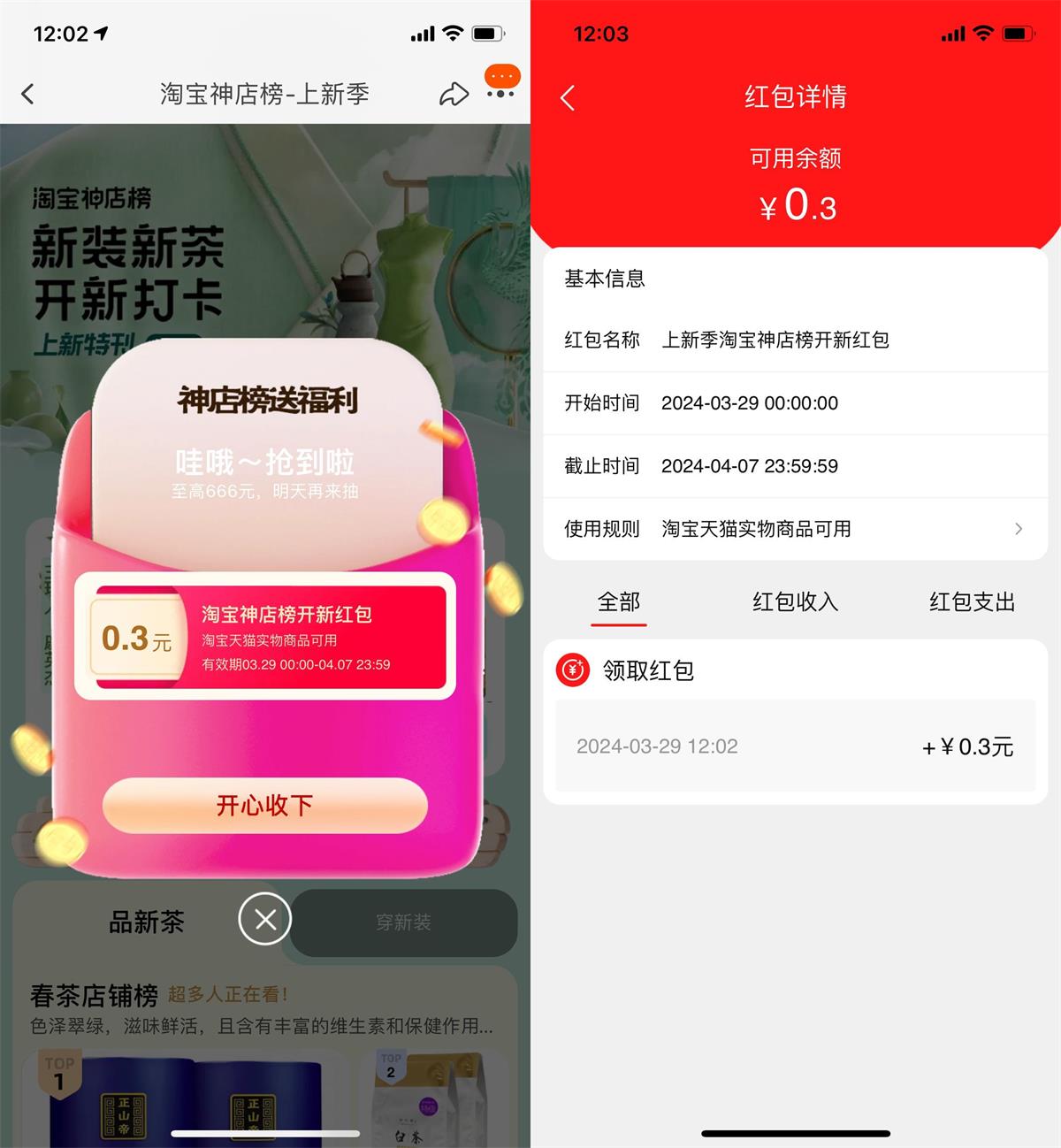Open the orange three-dot more menu

click(502, 76)
